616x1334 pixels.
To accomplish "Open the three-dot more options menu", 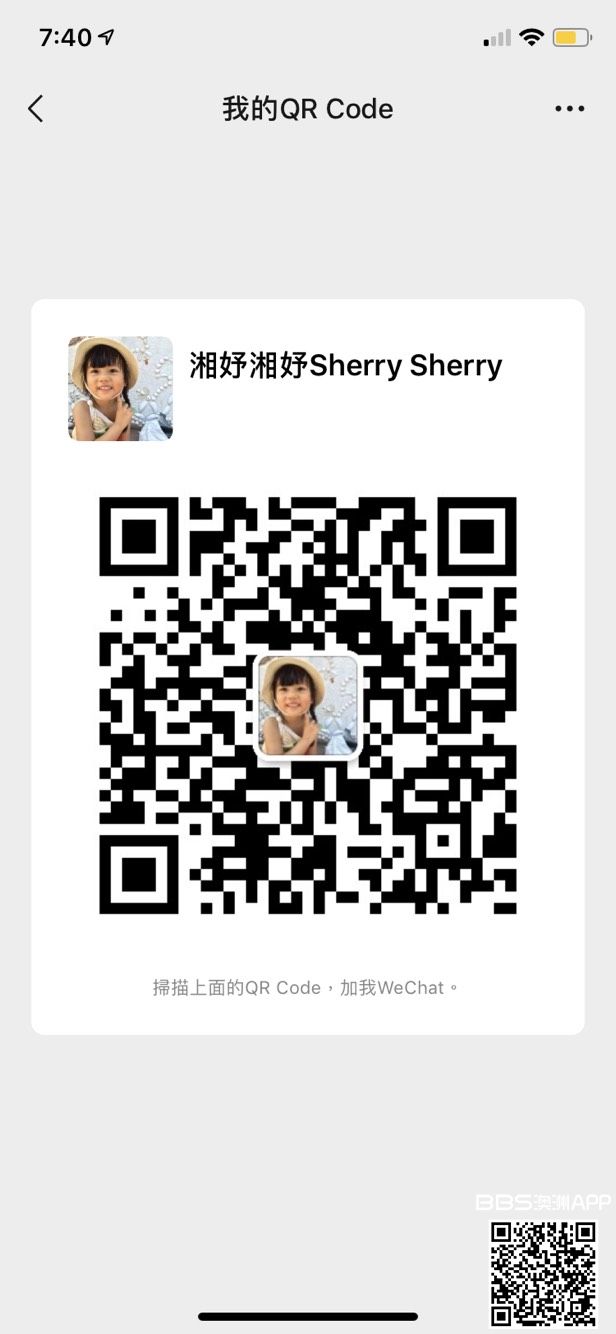I will click(x=569, y=109).
